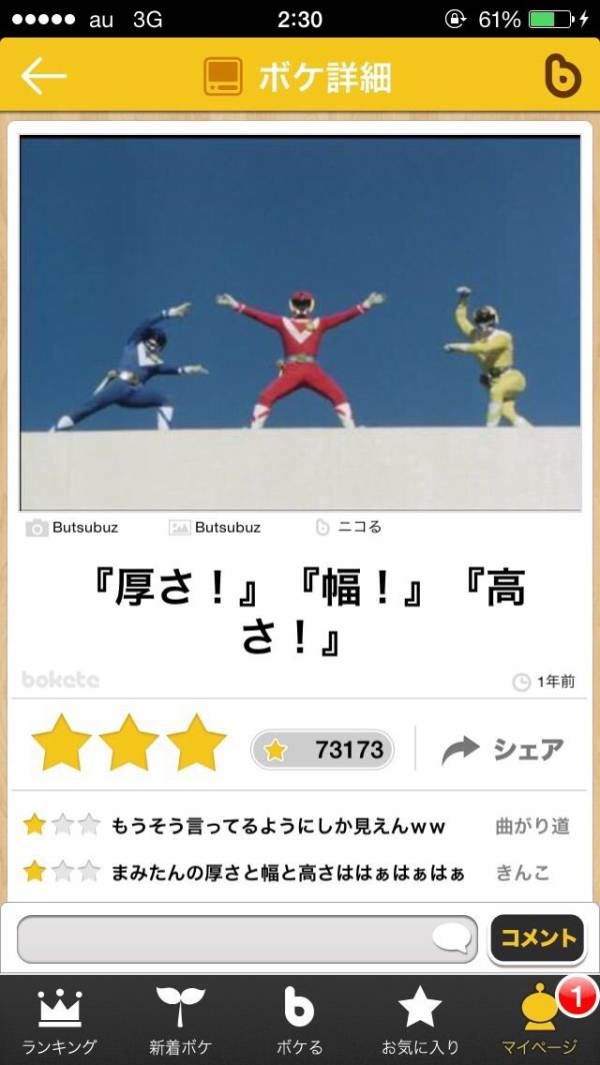Open the comment by 曲がり道
600x1065 pixels.
[x=297, y=827]
